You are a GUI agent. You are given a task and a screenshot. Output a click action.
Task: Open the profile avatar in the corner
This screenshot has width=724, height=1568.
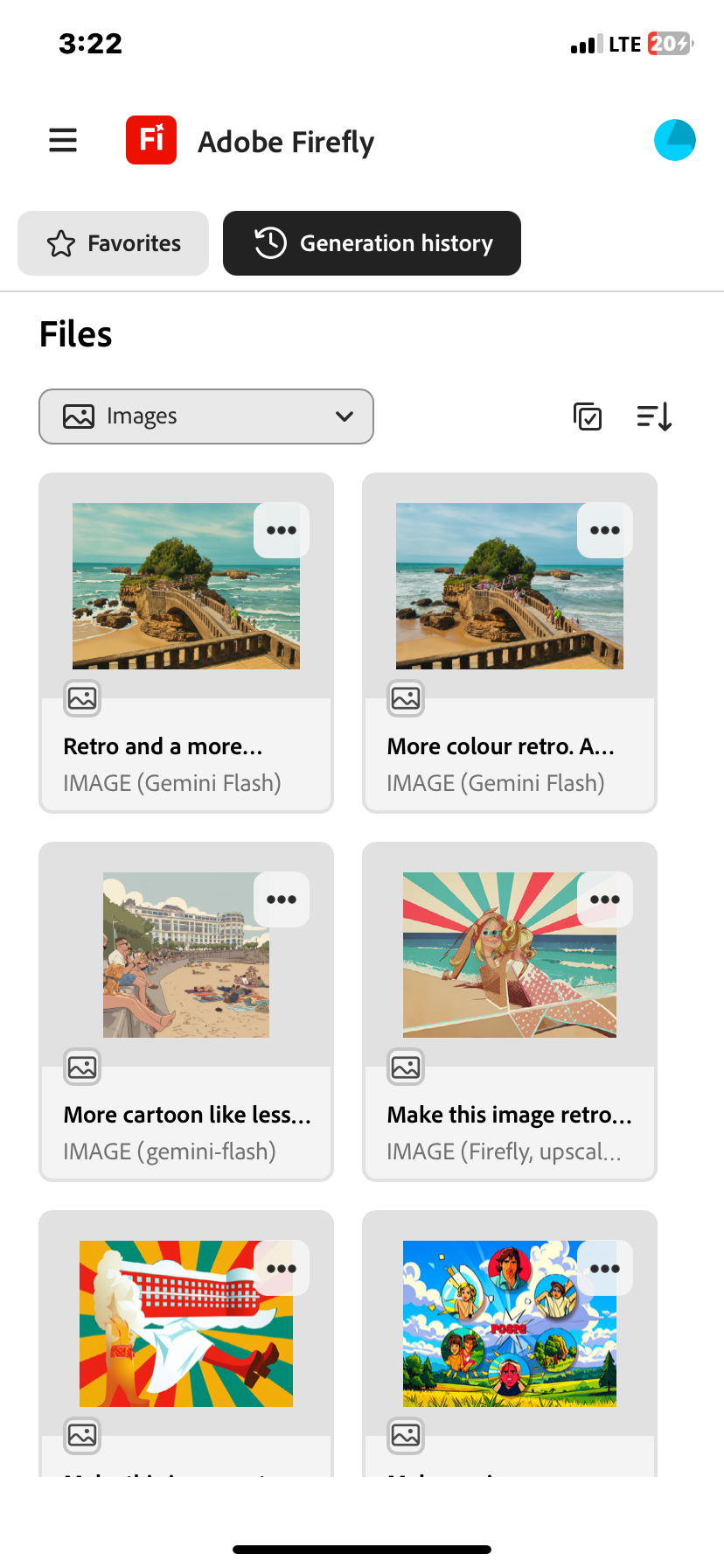pos(674,140)
